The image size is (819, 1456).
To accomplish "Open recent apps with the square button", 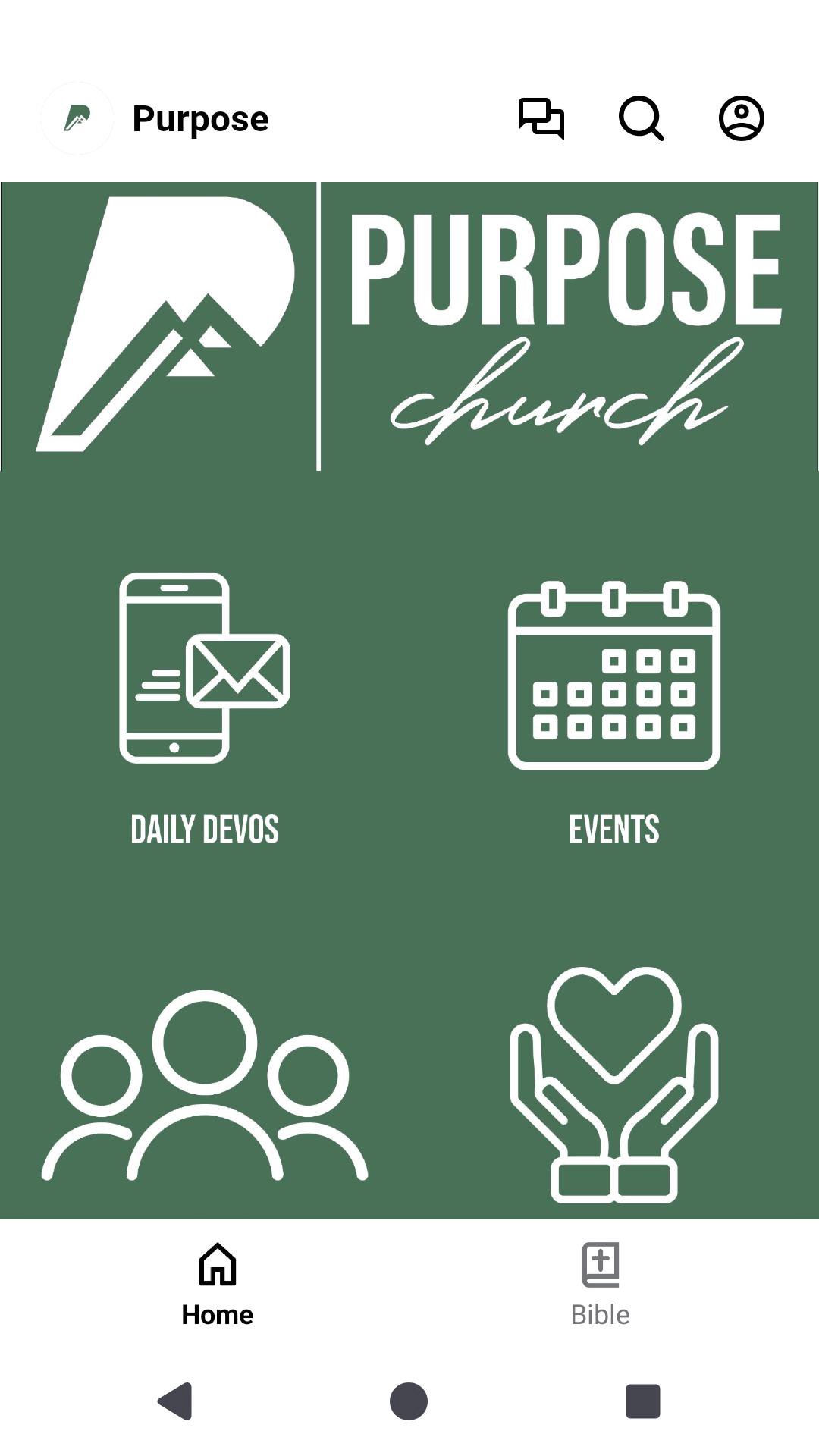I will (642, 1401).
